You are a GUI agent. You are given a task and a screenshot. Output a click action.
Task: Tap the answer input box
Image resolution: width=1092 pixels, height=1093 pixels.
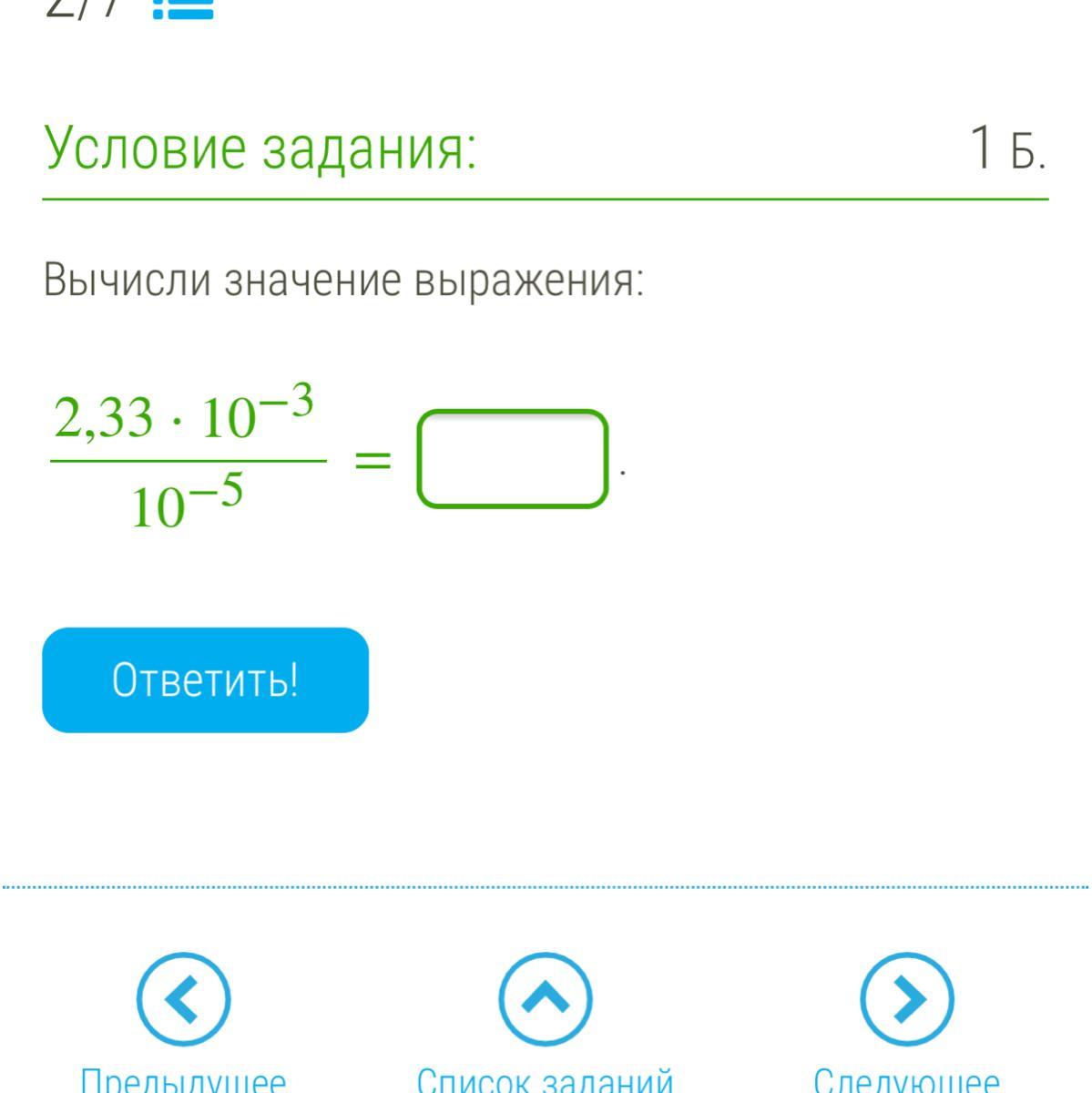point(513,459)
